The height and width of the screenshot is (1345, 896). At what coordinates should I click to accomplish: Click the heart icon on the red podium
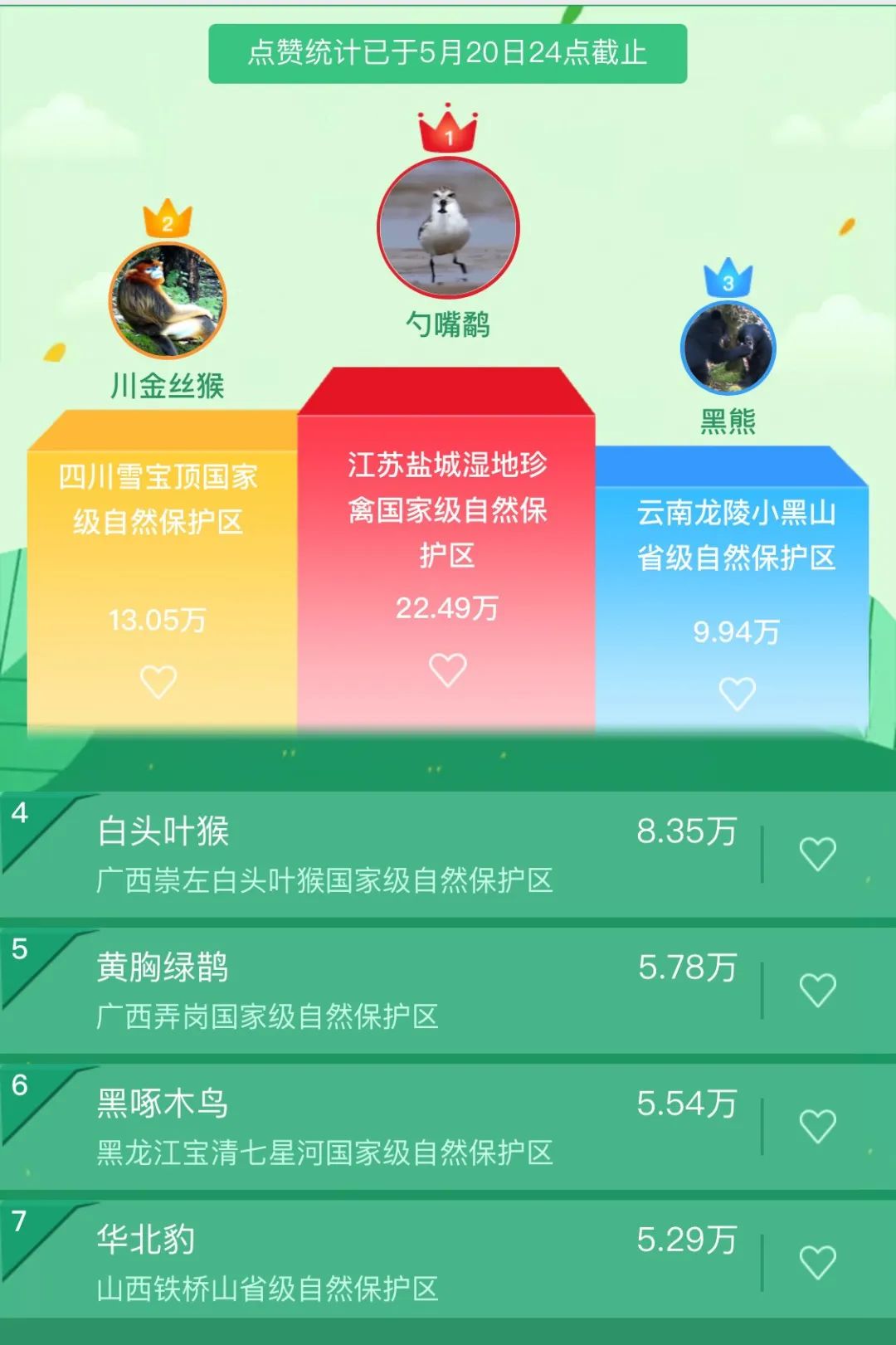point(446,668)
